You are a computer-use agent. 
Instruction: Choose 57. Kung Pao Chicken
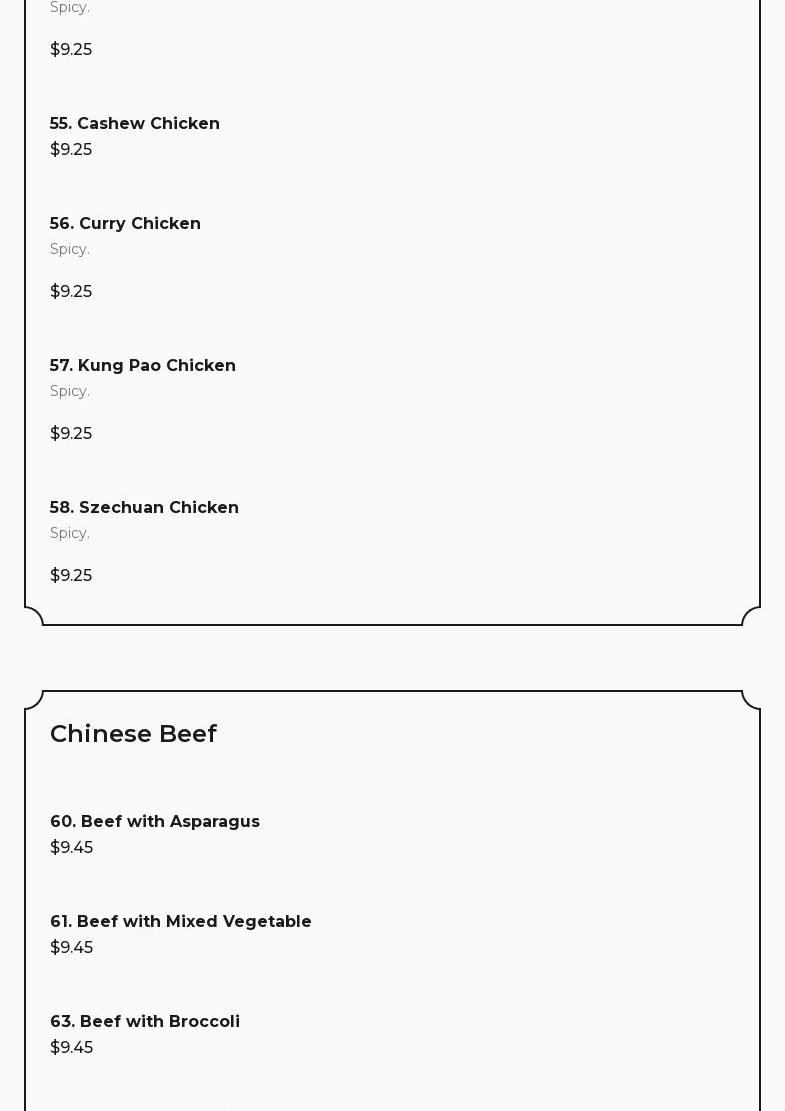point(143,366)
